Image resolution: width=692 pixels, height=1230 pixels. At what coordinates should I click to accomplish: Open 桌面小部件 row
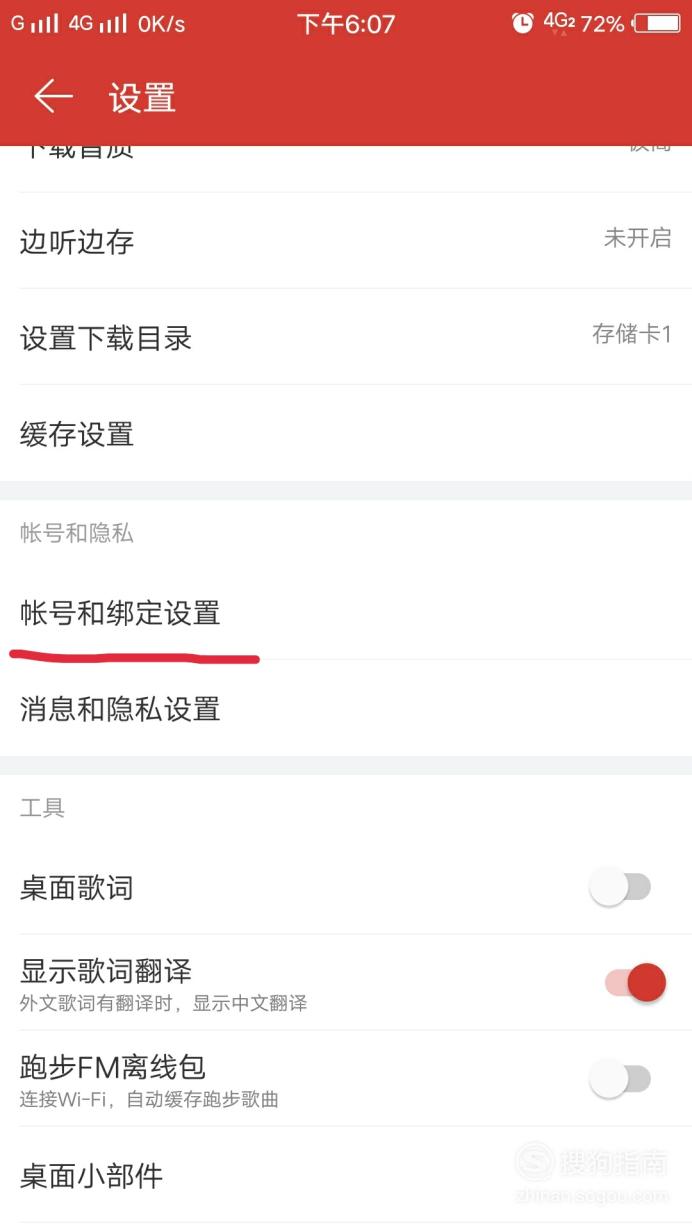coord(346,1175)
